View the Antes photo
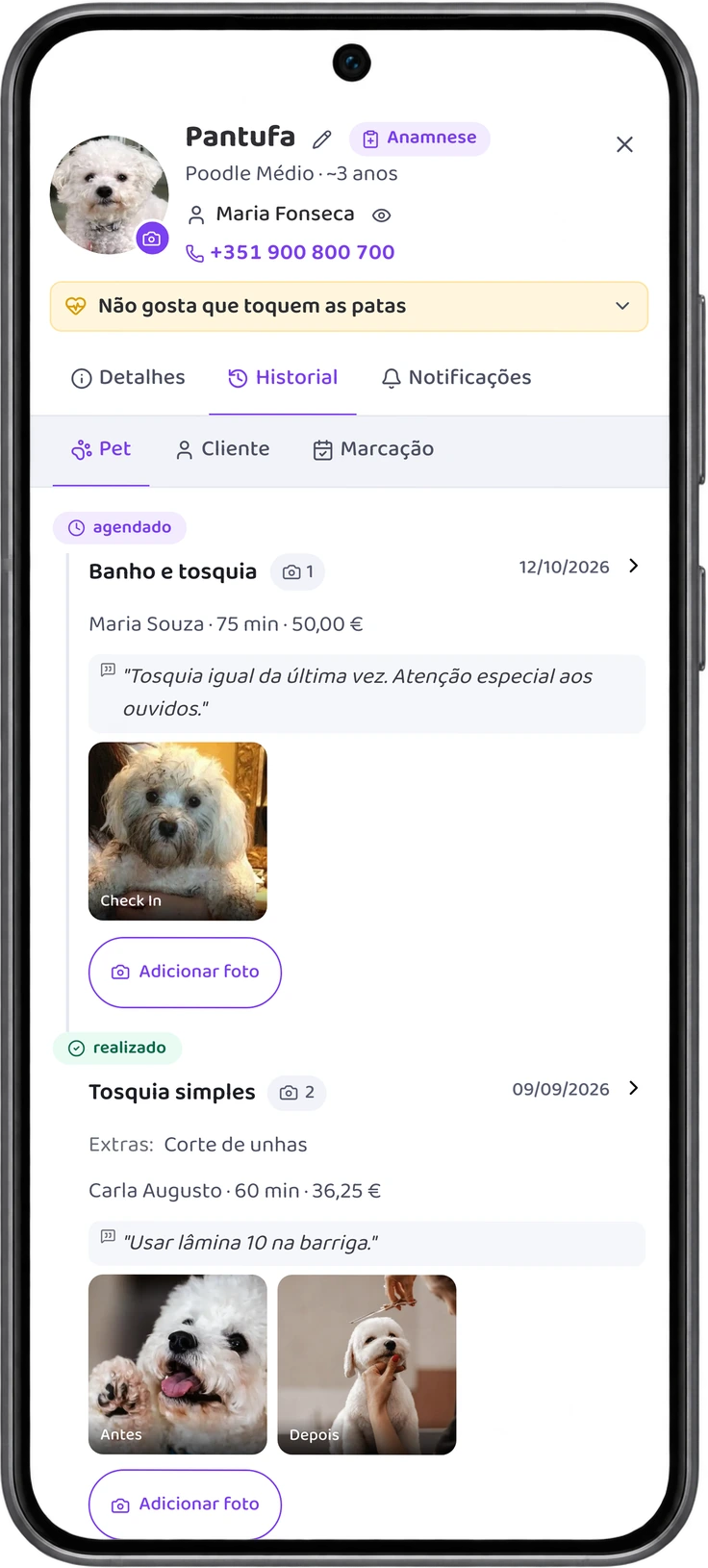This screenshot has width=708, height=1568. [x=178, y=1364]
